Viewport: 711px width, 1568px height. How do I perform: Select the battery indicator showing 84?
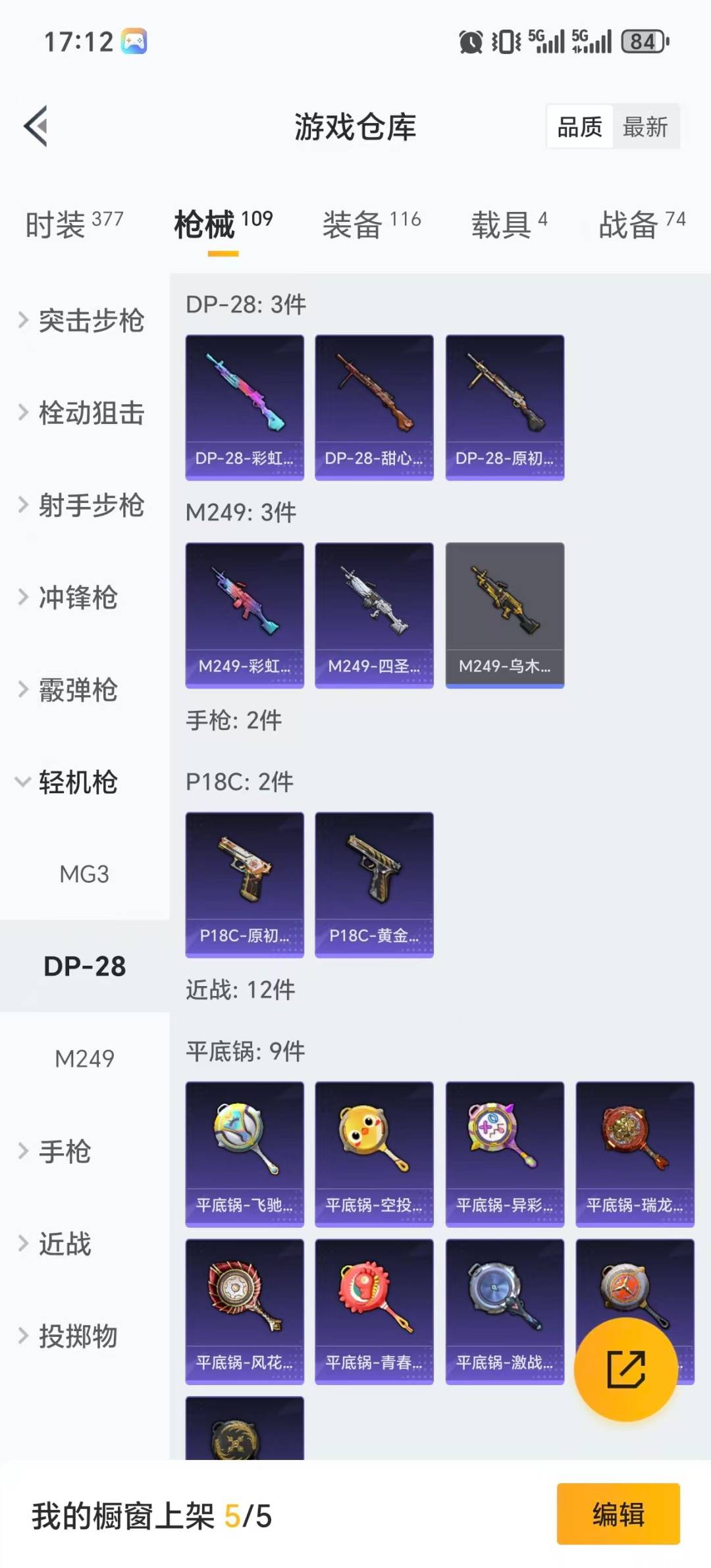pos(642,42)
